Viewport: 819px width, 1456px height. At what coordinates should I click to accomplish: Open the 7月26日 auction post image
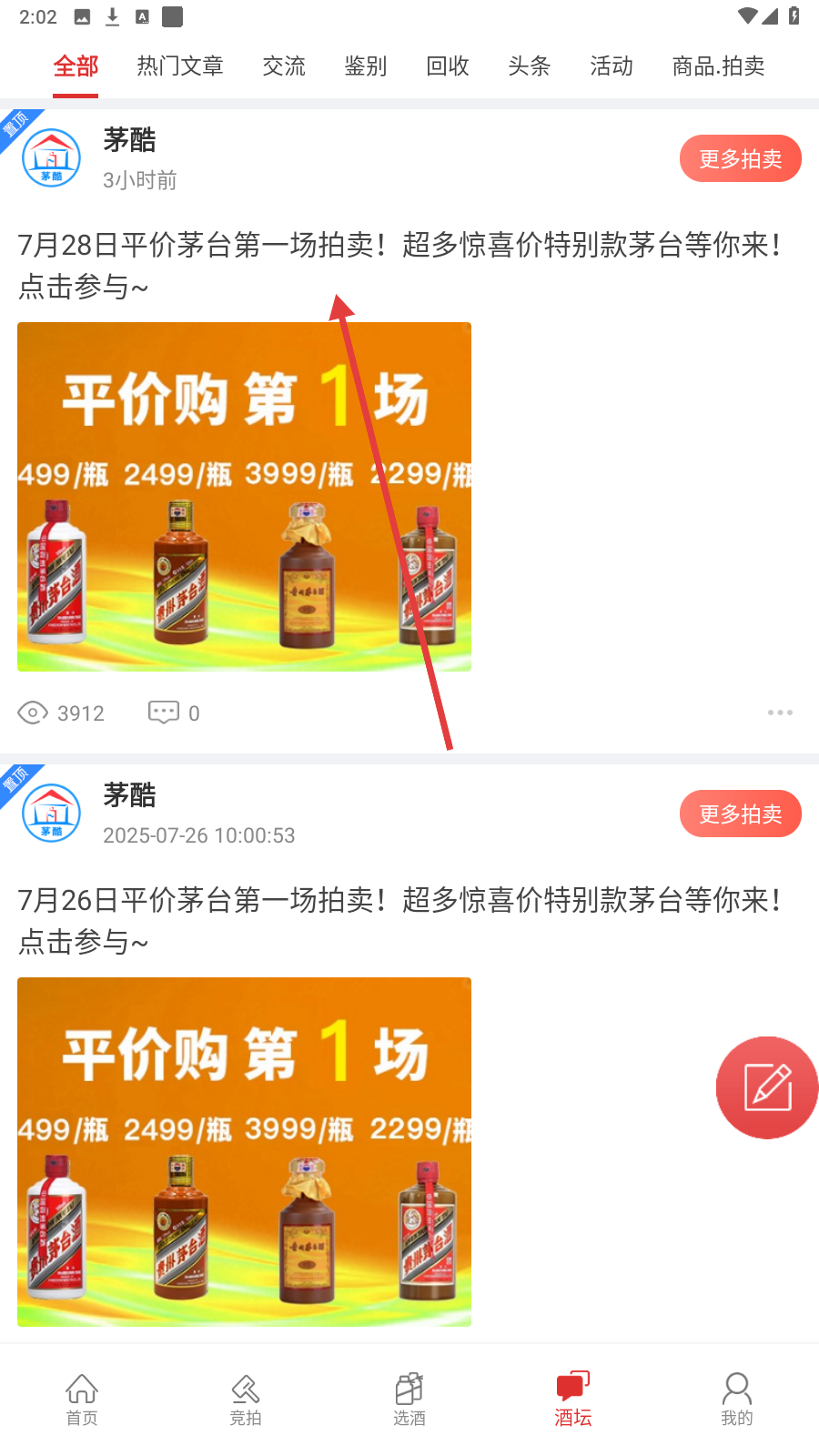[244, 1151]
